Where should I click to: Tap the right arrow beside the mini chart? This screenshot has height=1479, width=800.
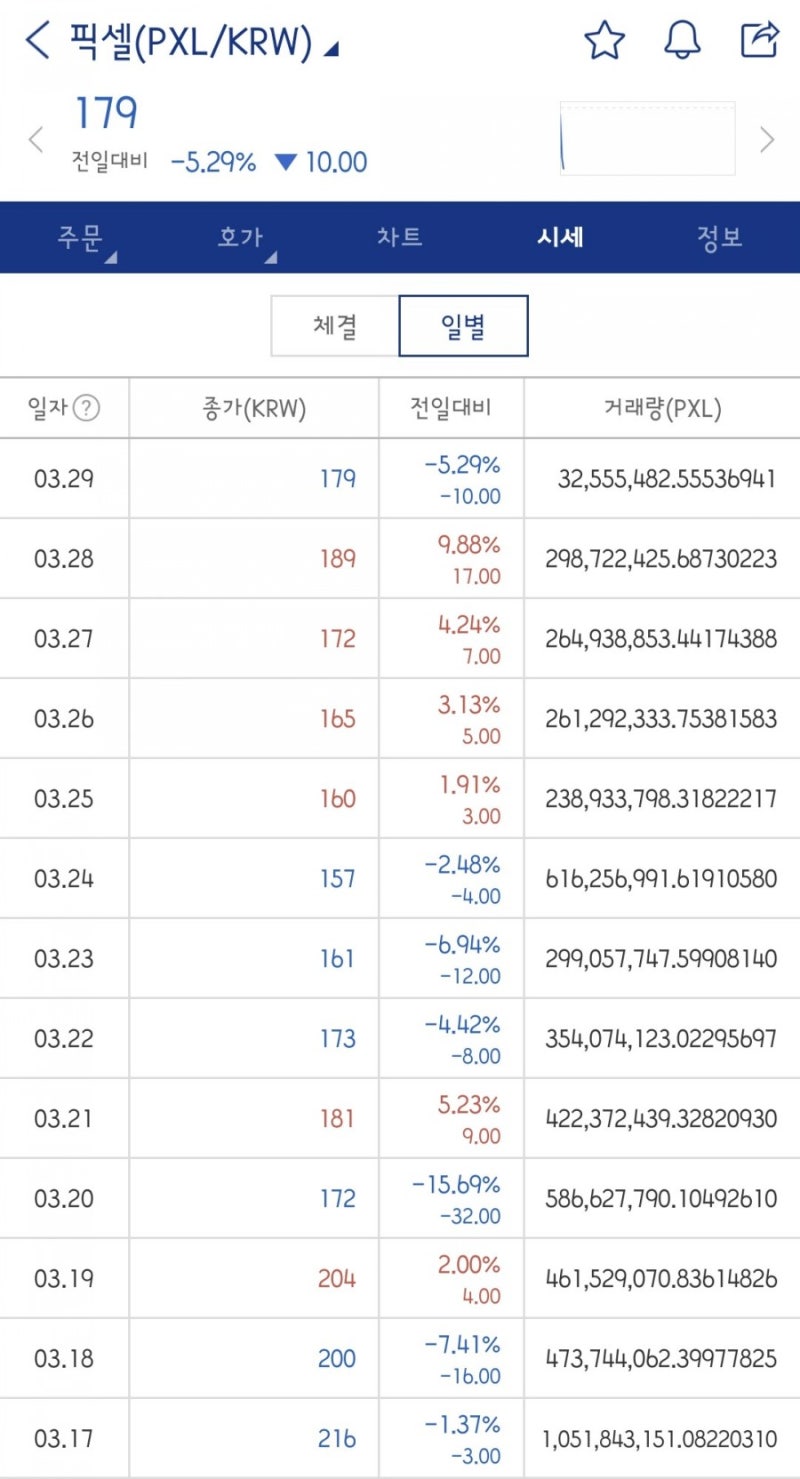pos(767,139)
